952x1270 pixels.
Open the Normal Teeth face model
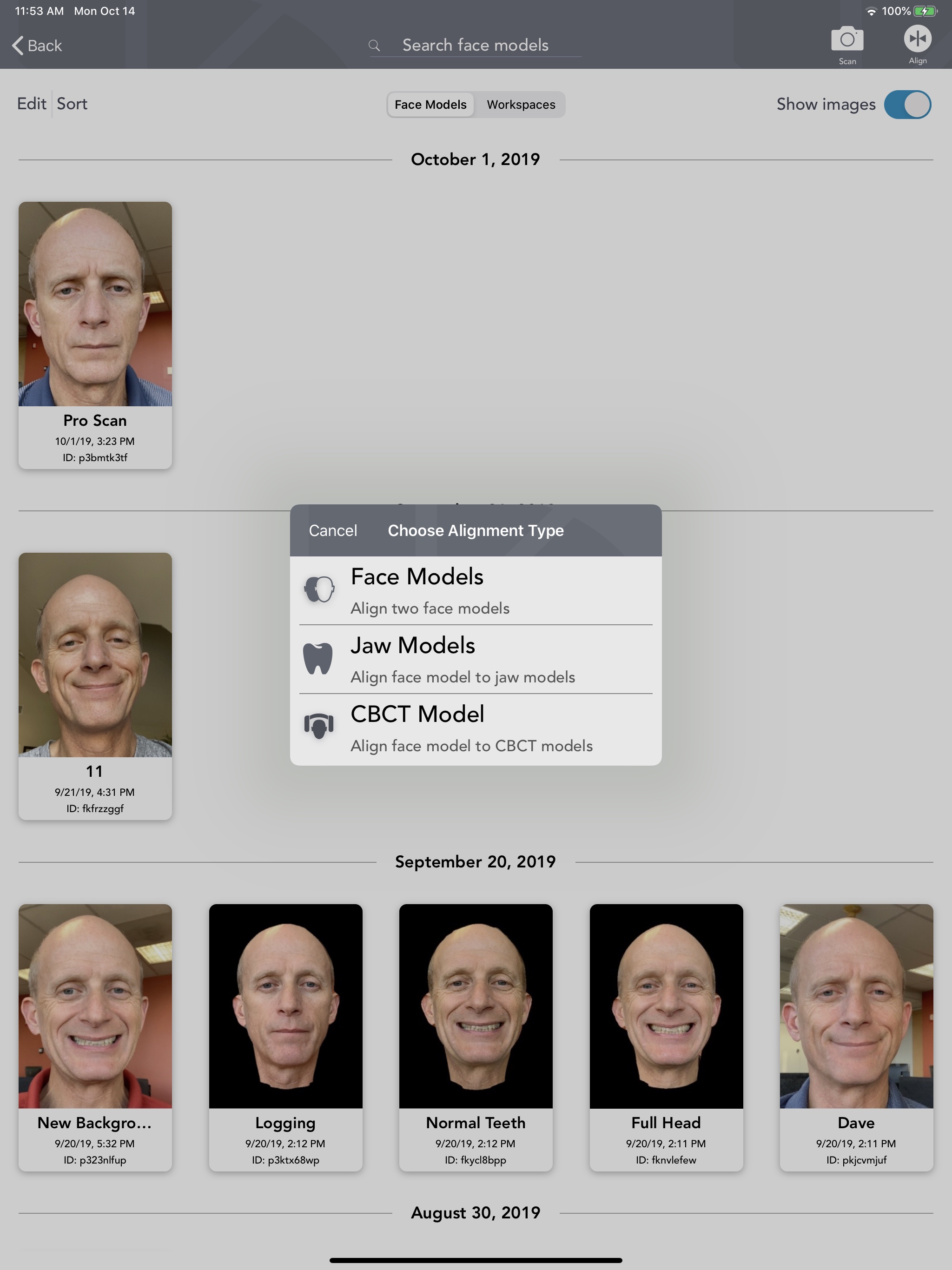click(x=476, y=1037)
